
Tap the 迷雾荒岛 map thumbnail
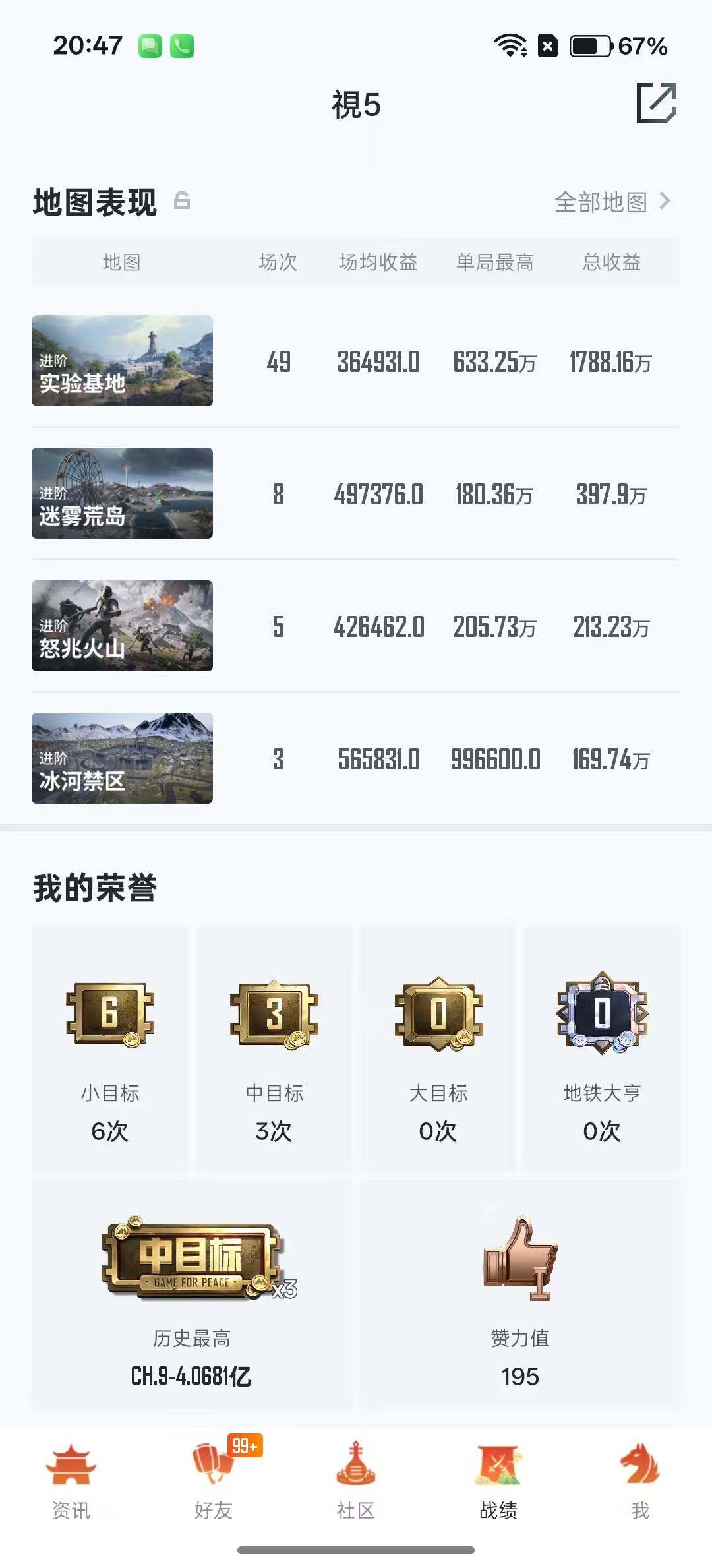pos(122,494)
